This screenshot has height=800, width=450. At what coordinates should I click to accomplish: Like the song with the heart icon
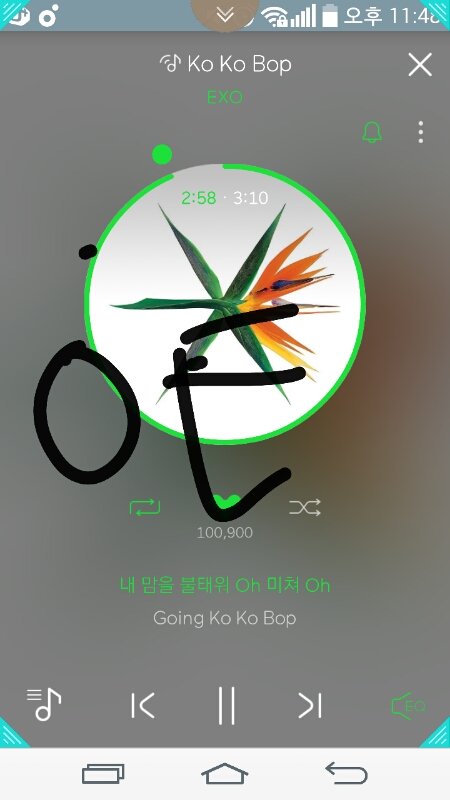click(225, 502)
